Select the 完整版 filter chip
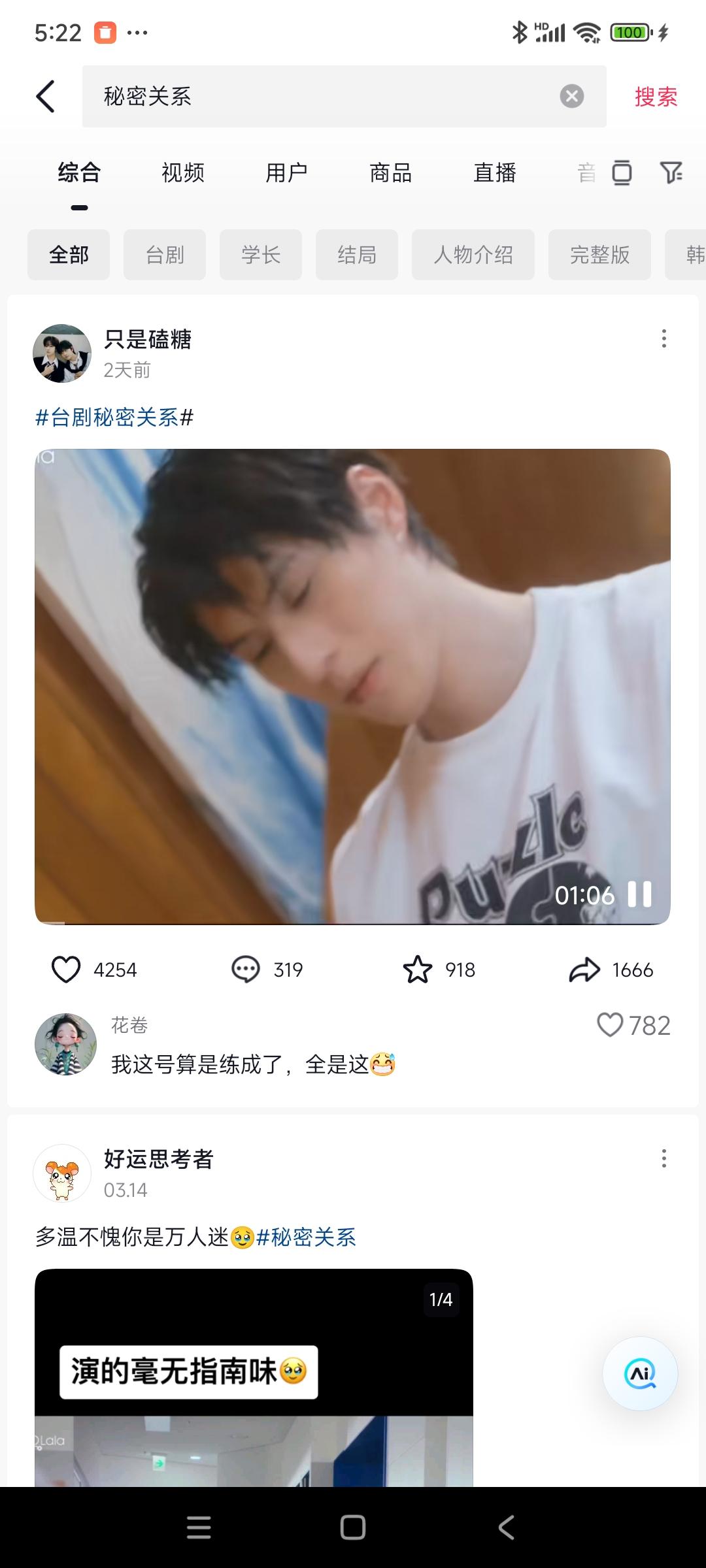The height and width of the screenshot is (1568, 706). [x=599, y=255]
